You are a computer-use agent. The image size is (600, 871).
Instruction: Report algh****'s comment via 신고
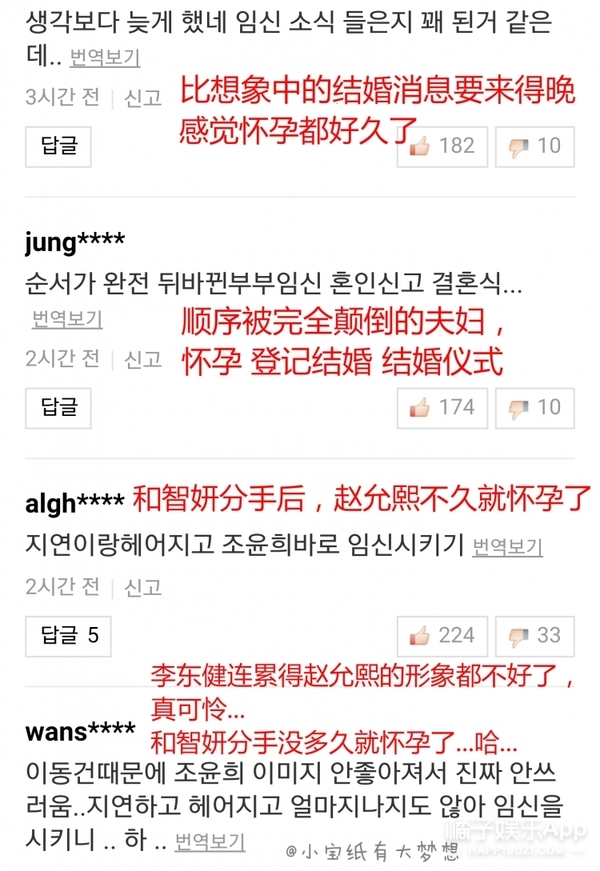pyautogui.click(x=142, y=587)
